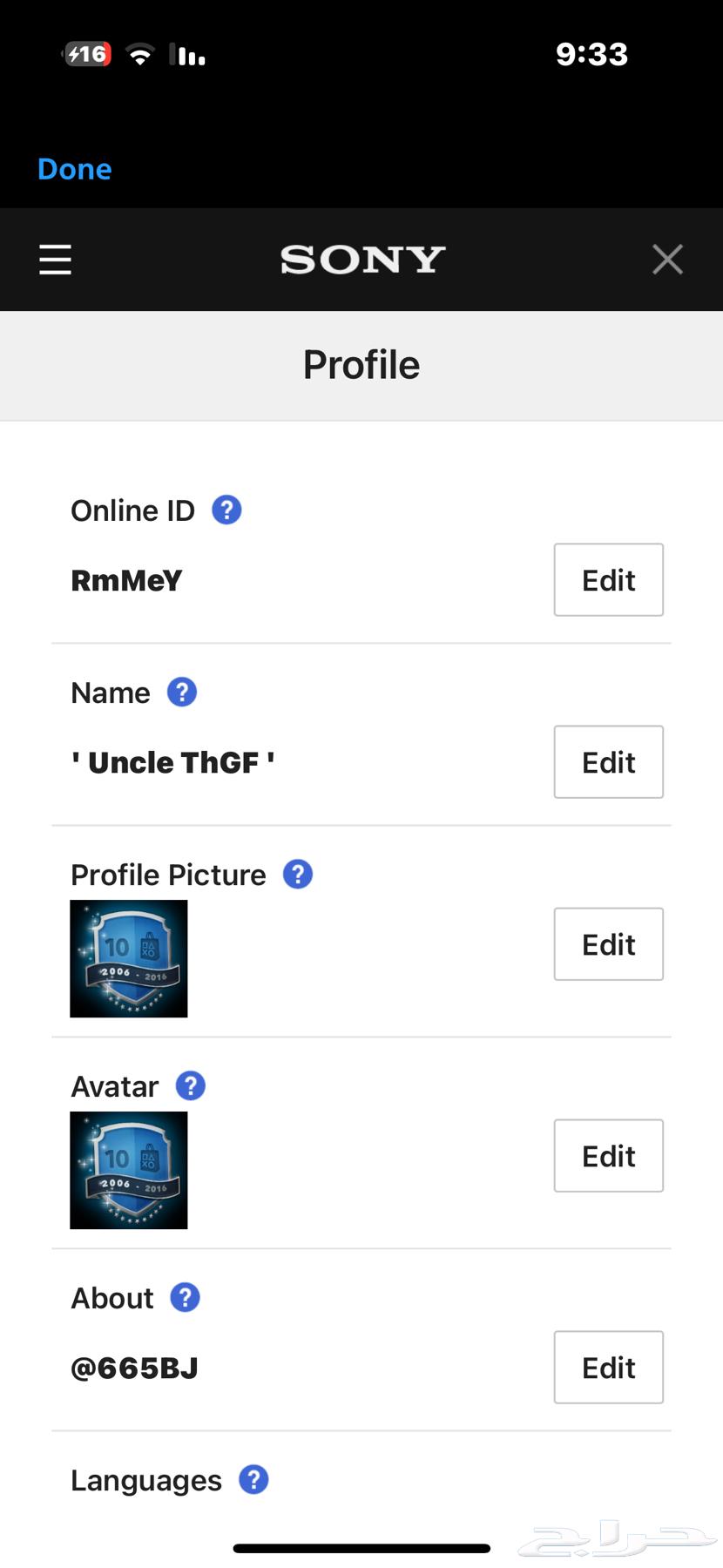Click the Online ID help icon
Screen dimensions: 723x1568
[x=226, y=510]
